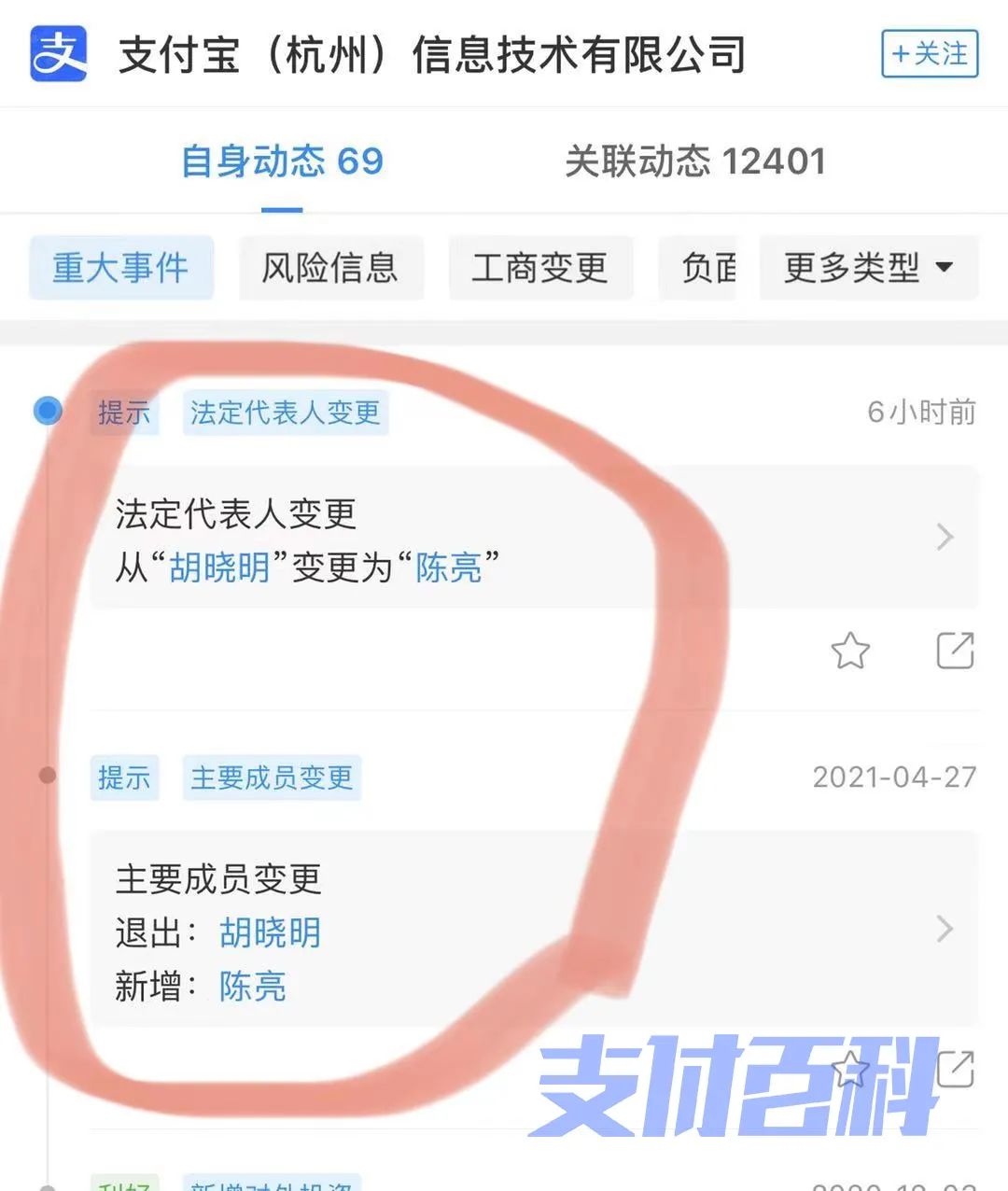Screen dimensions: 1008x1191
Task: Open 陈亮 link under 新增
Action: click(253, 987)
